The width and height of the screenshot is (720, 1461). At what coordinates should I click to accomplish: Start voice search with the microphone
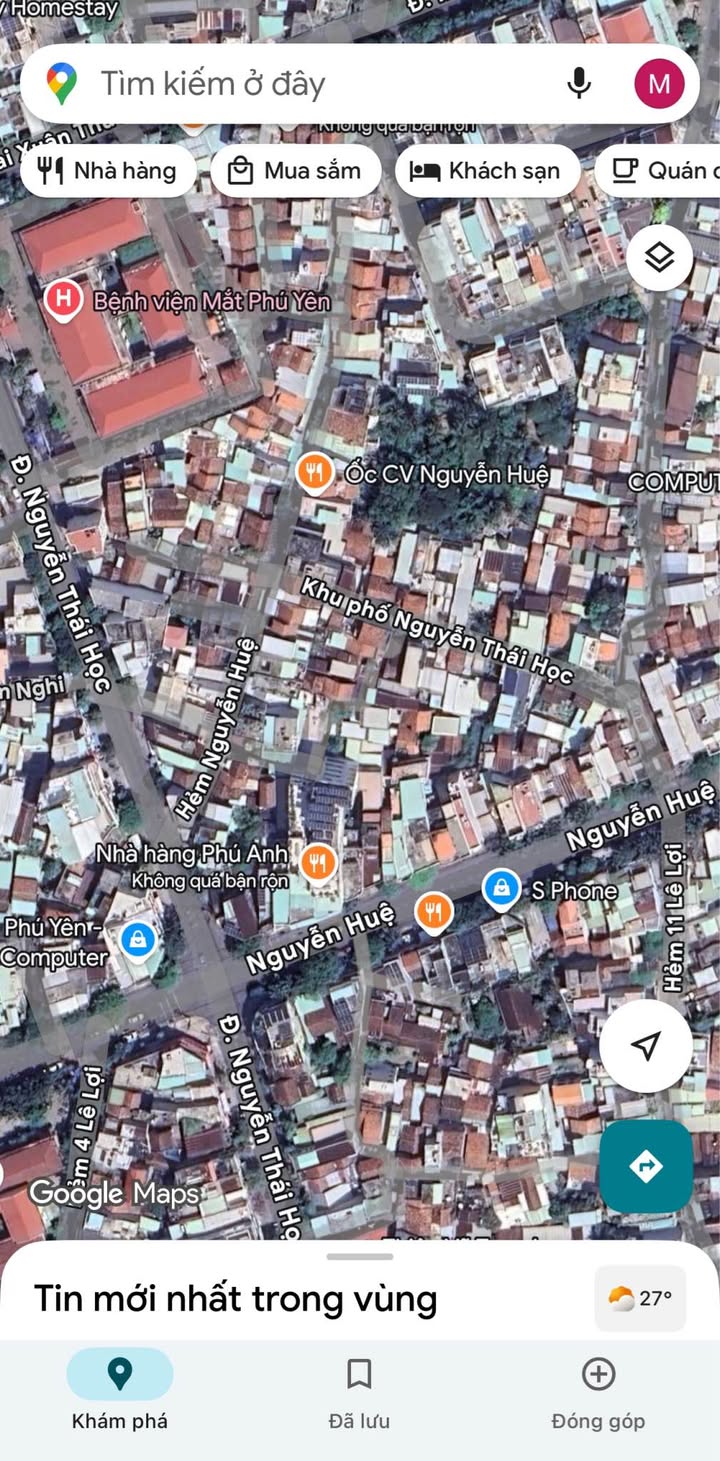[579, 84]
